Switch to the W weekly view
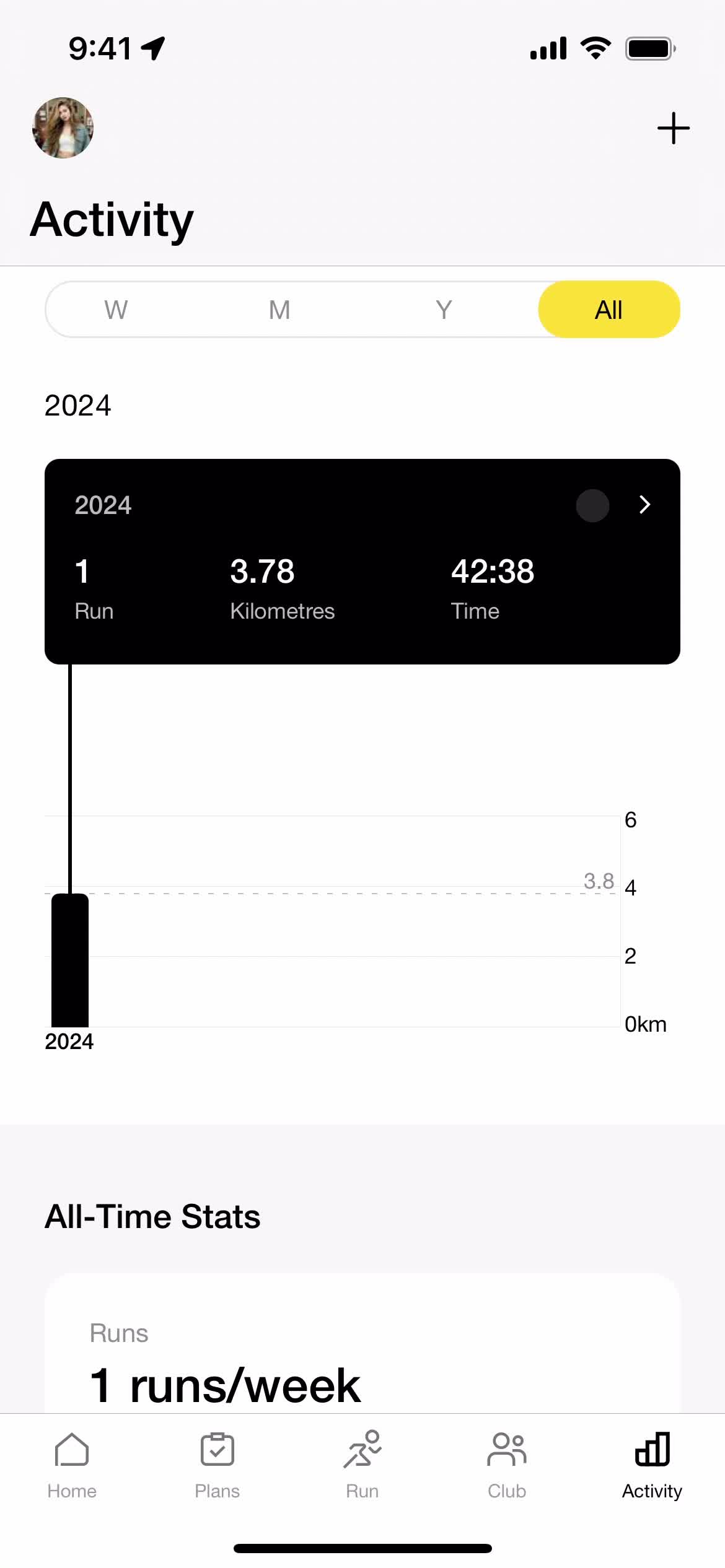This screenshot has width=725, height=1568. (x=116, y=310)
